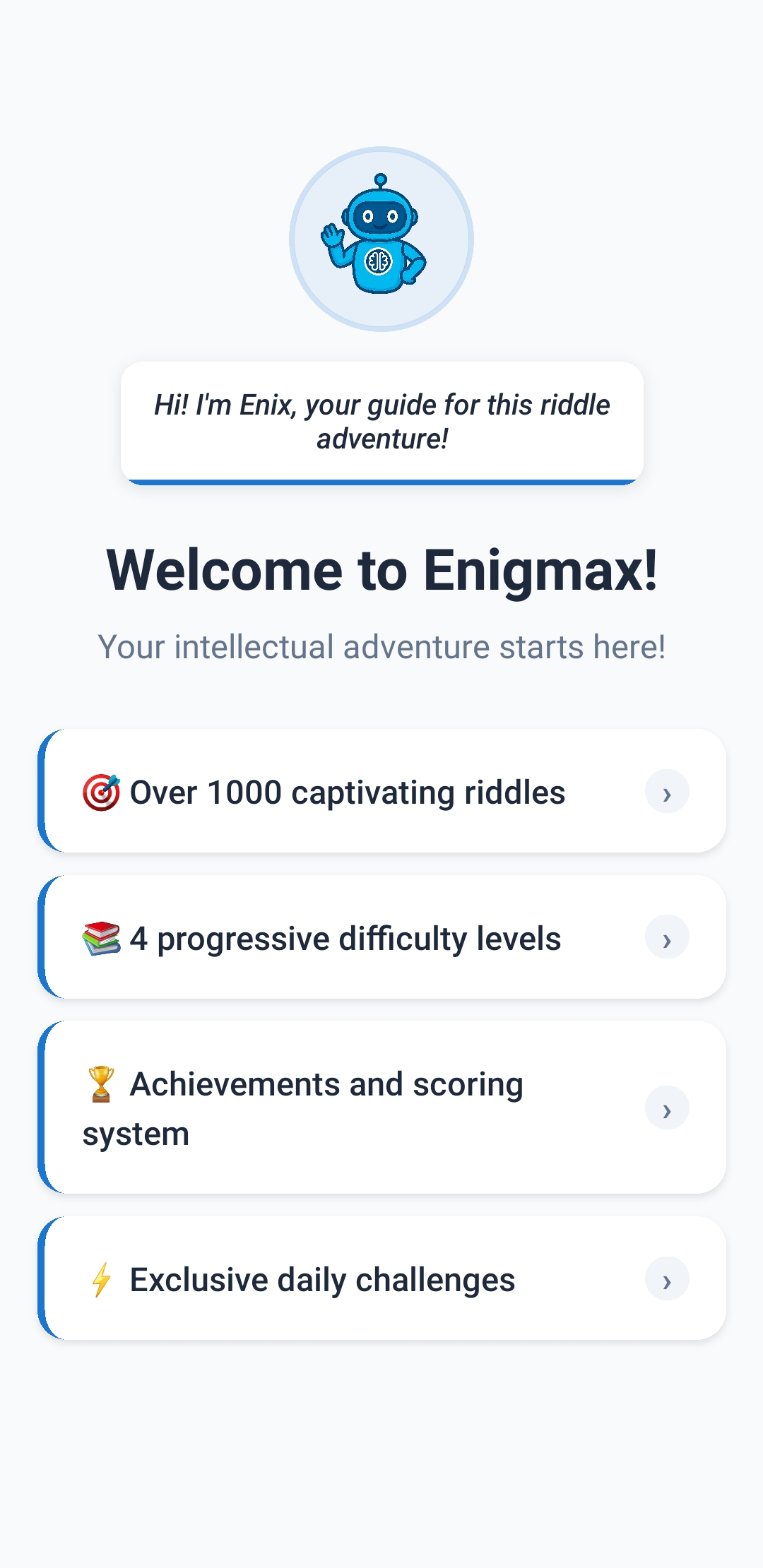
Task: View the Exclusive daily challenges card
Action: [381, 1278]
